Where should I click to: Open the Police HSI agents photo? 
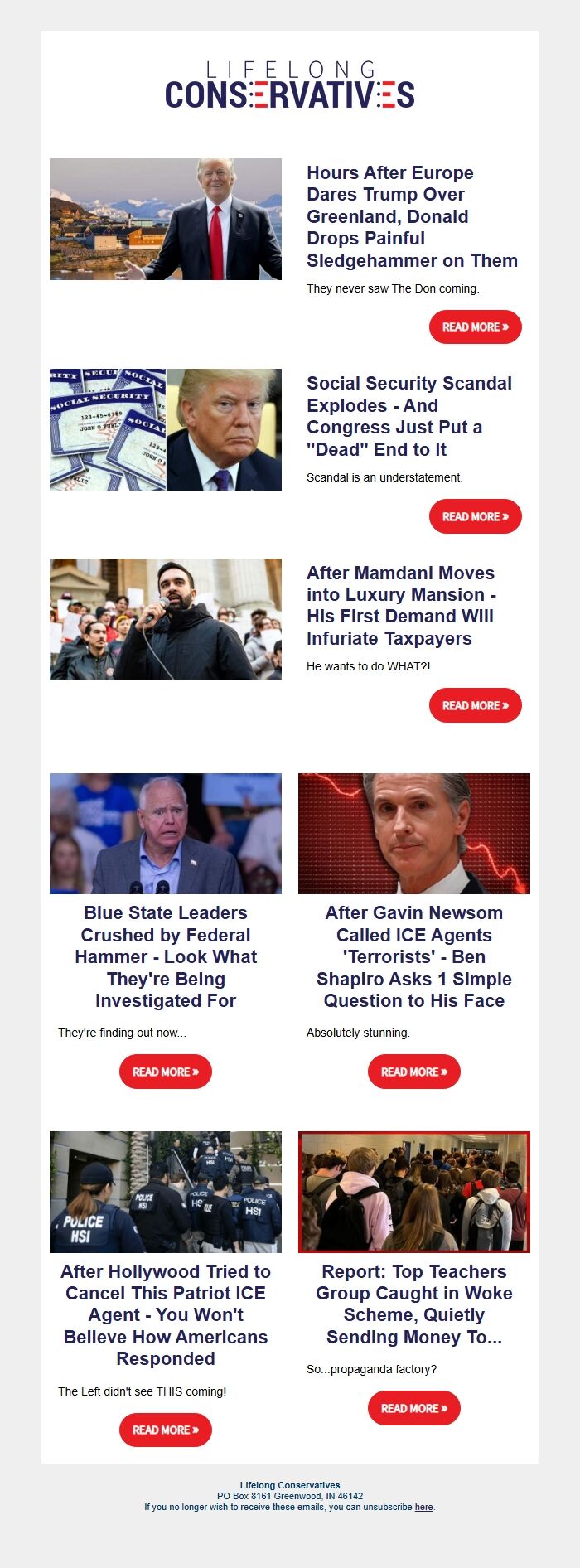(166, 1191)
